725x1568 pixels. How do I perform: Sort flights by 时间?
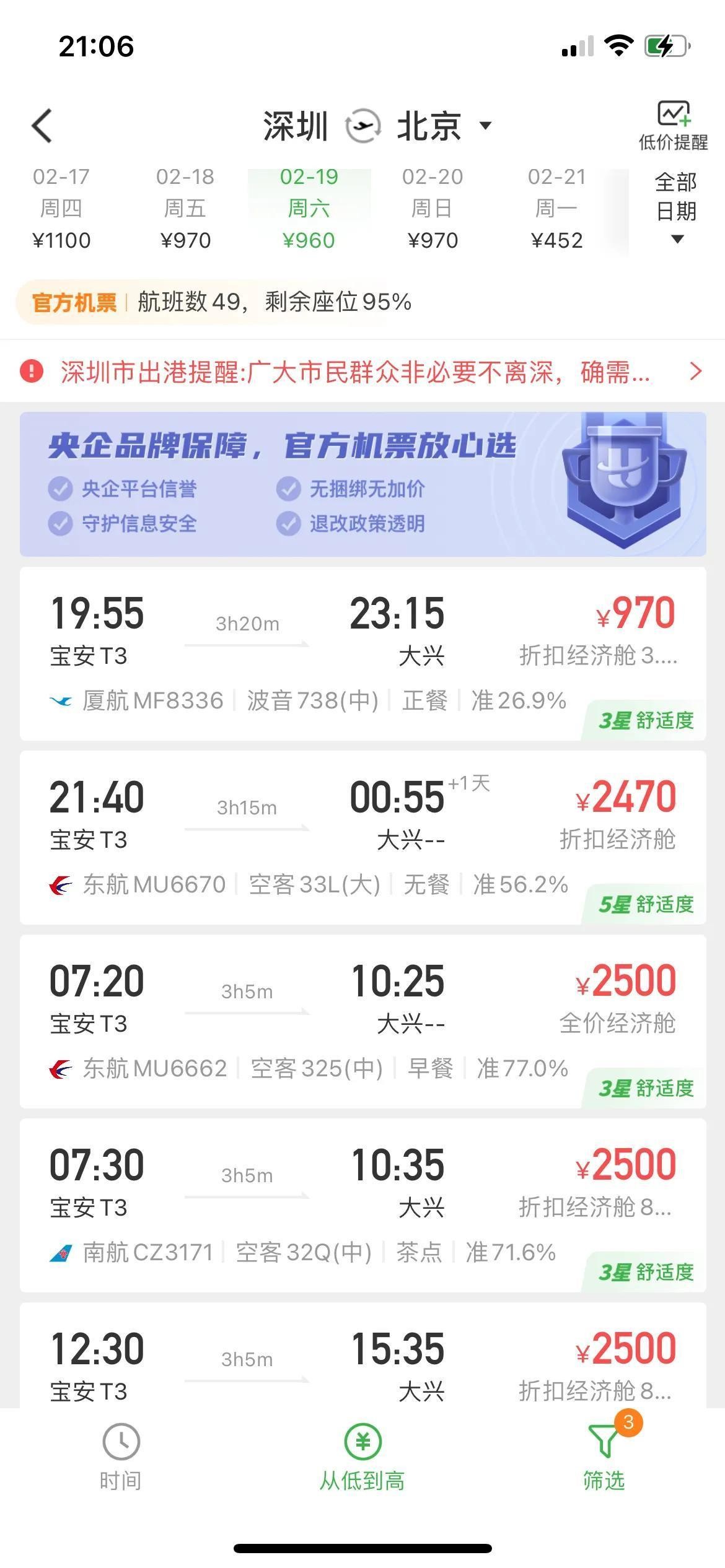[x=121, y=1457]
